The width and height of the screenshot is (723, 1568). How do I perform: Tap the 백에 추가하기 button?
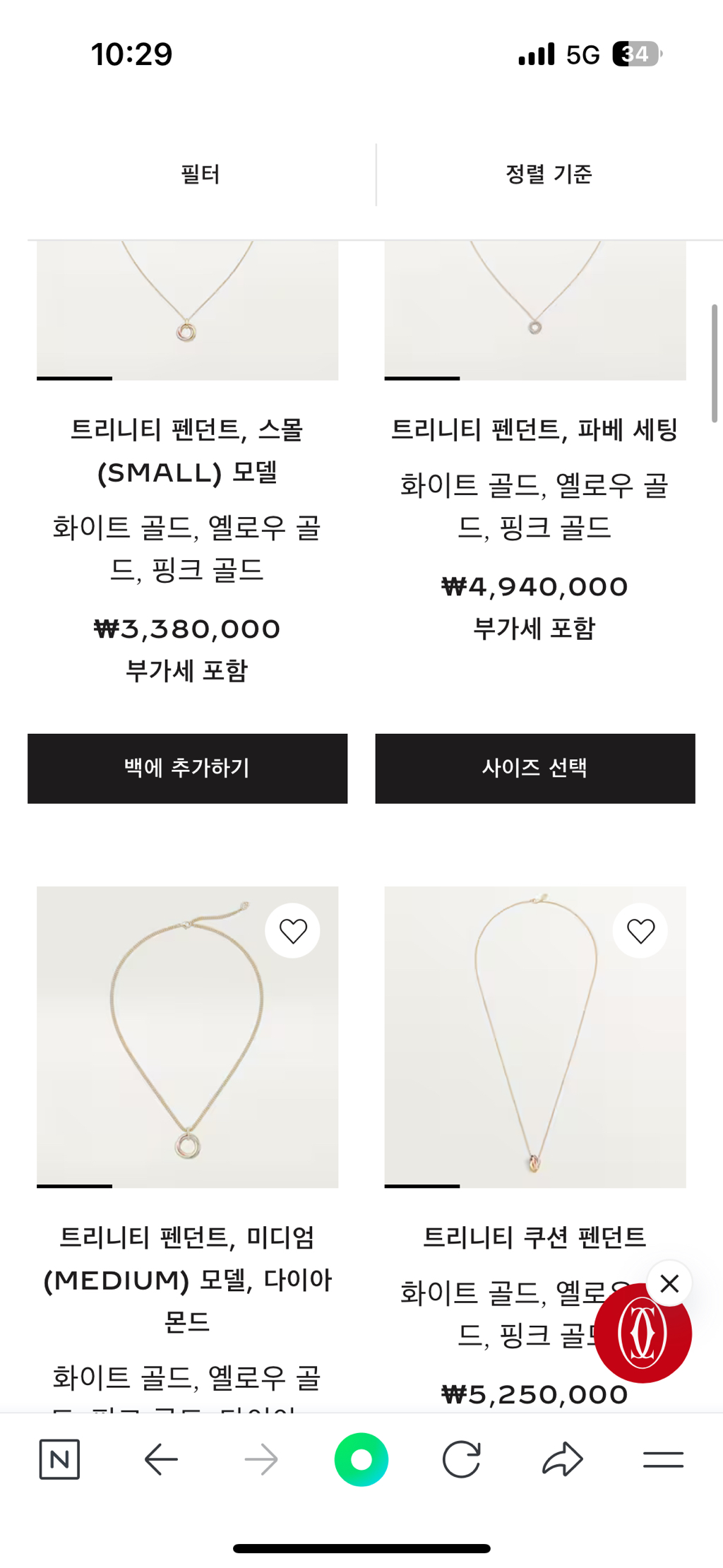(x=186, y=768)
